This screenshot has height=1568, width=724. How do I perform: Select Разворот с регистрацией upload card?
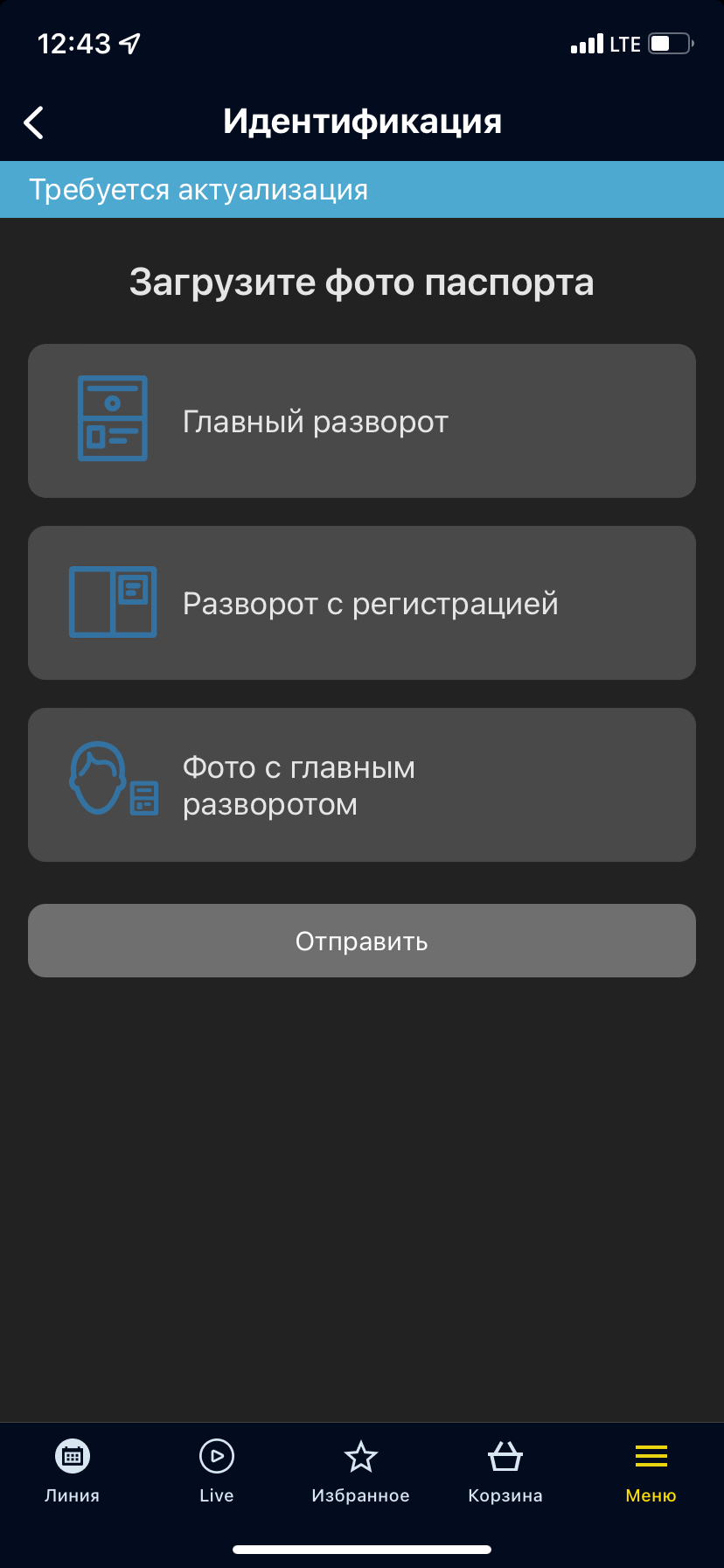coord(362,603)
